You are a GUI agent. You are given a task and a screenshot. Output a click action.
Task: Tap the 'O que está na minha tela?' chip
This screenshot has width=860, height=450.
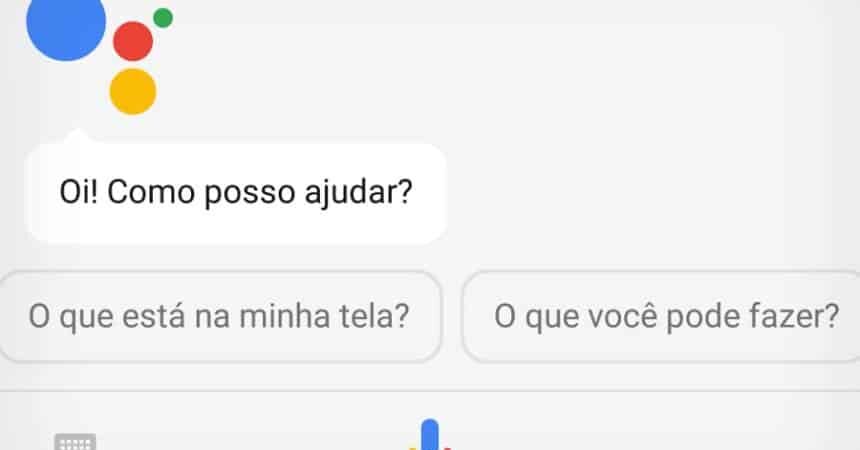click(219, 317)
